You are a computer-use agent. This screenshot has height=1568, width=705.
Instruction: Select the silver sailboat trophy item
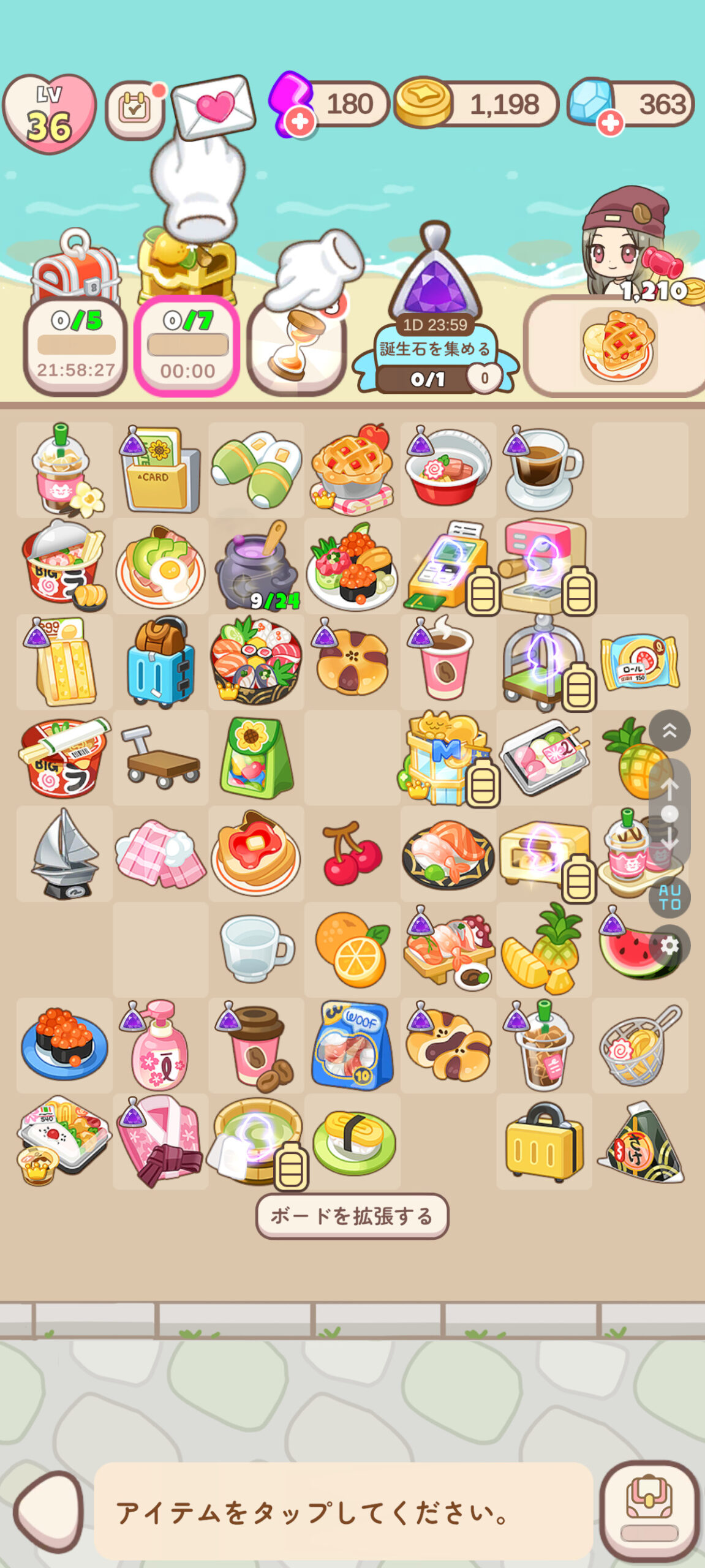[64, 853]
